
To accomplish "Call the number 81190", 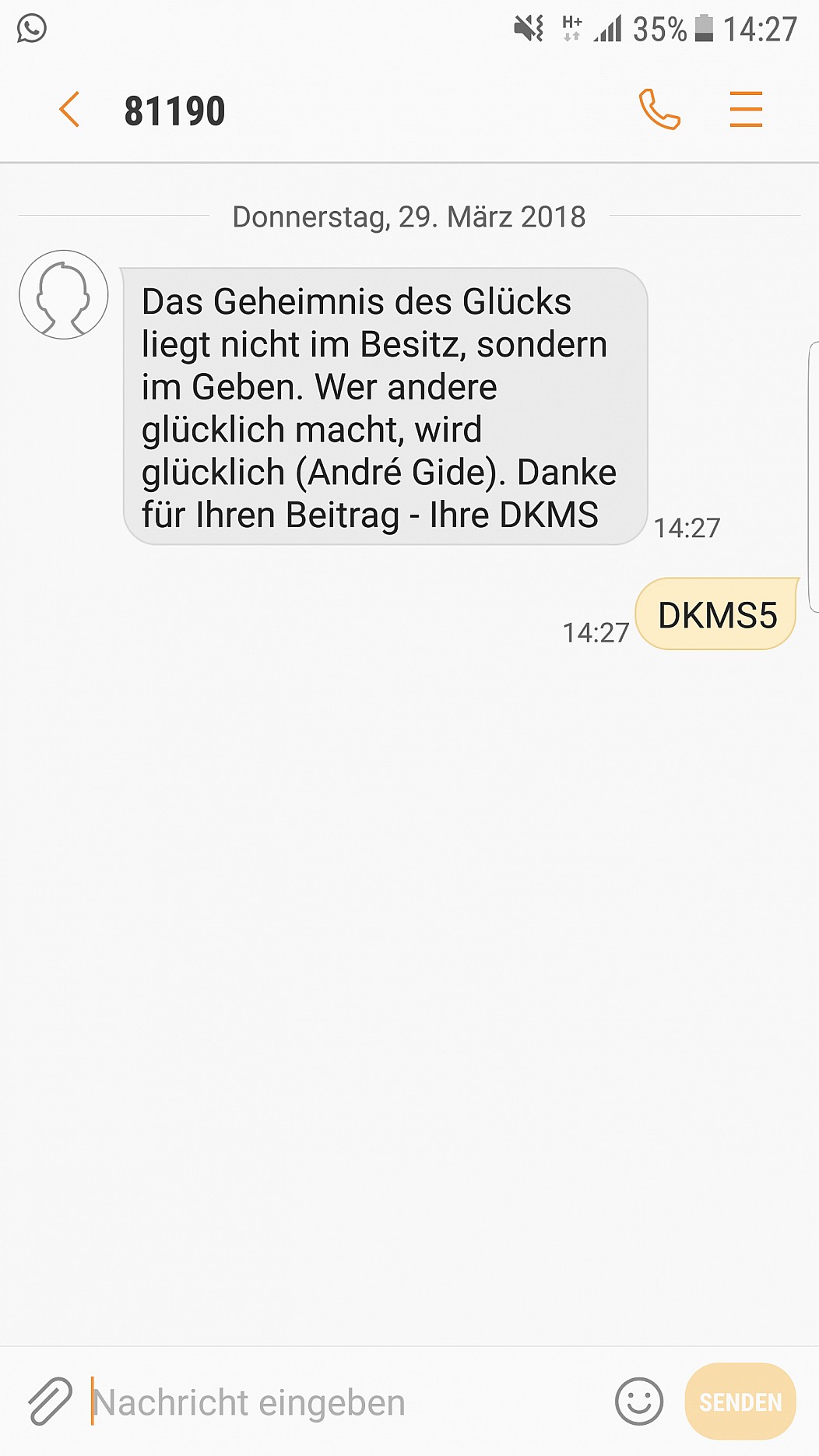I will [659, 109].
